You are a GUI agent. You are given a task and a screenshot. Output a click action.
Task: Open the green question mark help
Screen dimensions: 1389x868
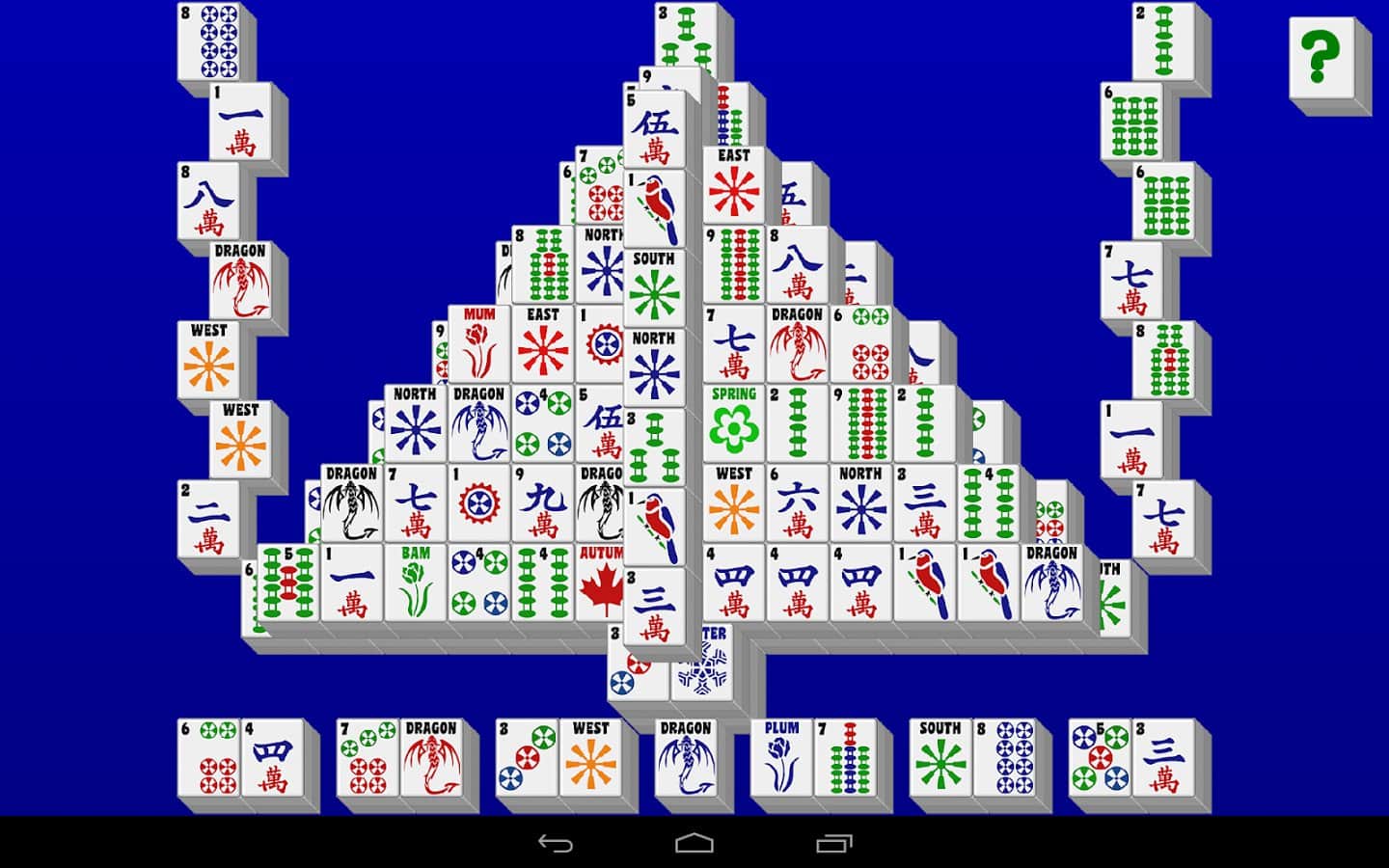click(1321, 58)
